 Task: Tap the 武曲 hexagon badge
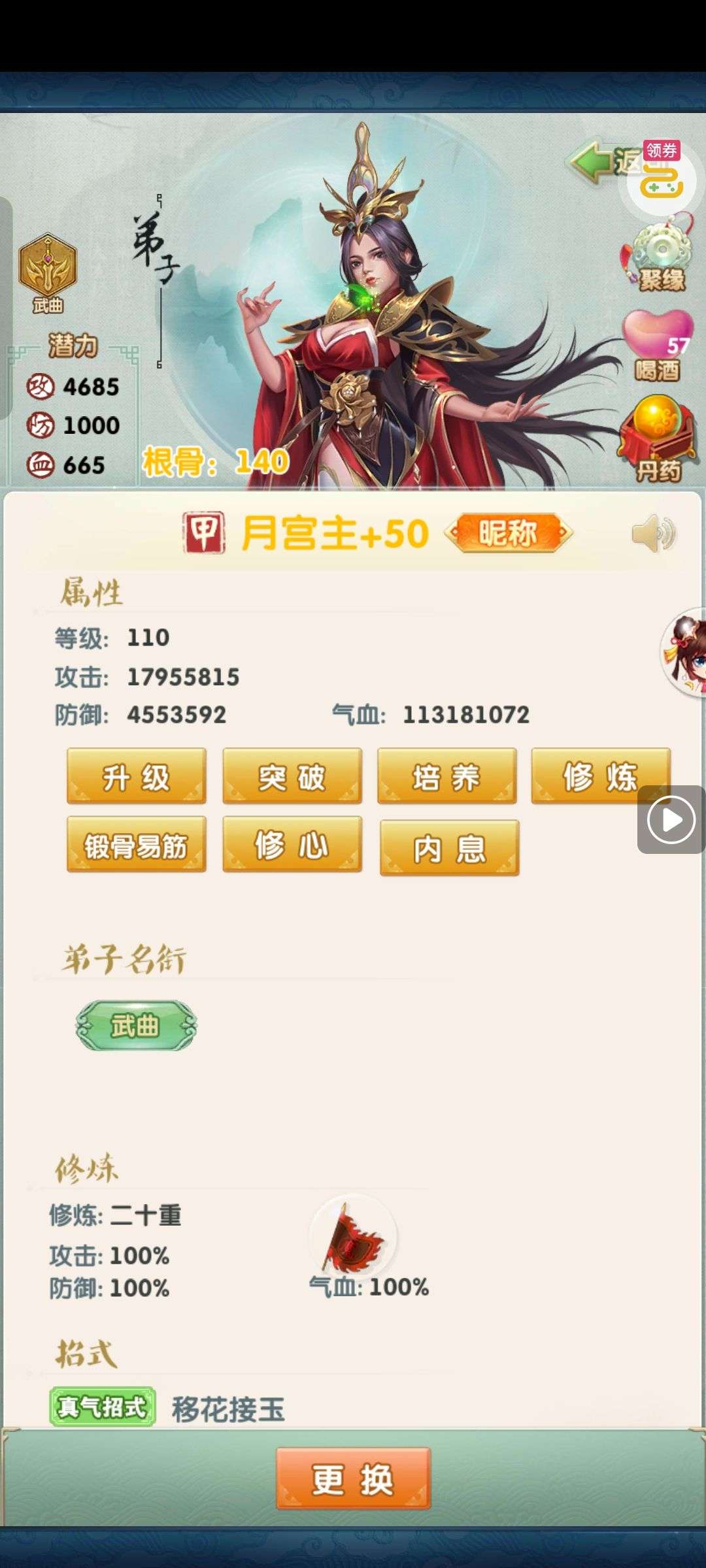point(48,271)
